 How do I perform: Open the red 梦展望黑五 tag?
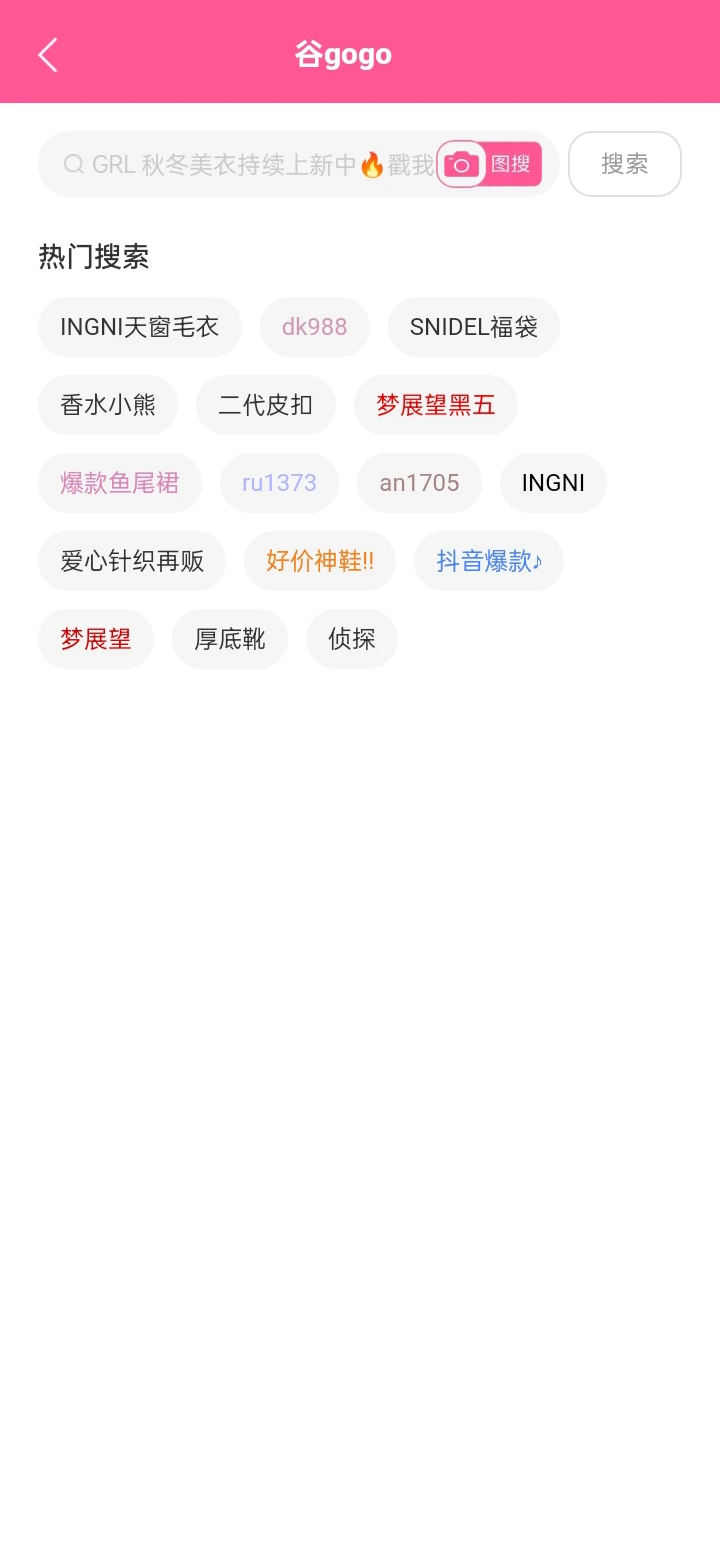point(435,404)
